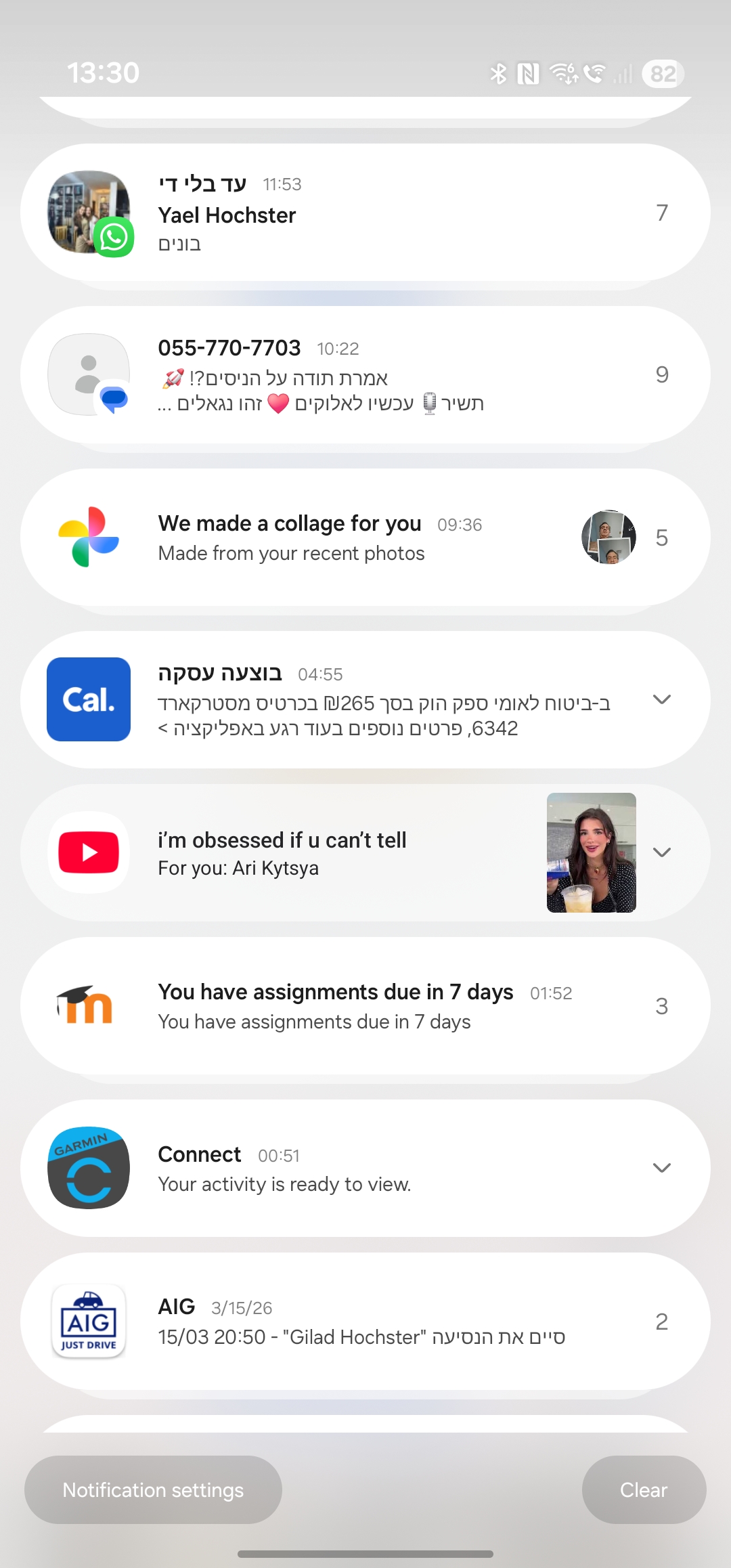Open Moodle assignments due notification
731x1568 pixels.
[x=365, y=1006]
